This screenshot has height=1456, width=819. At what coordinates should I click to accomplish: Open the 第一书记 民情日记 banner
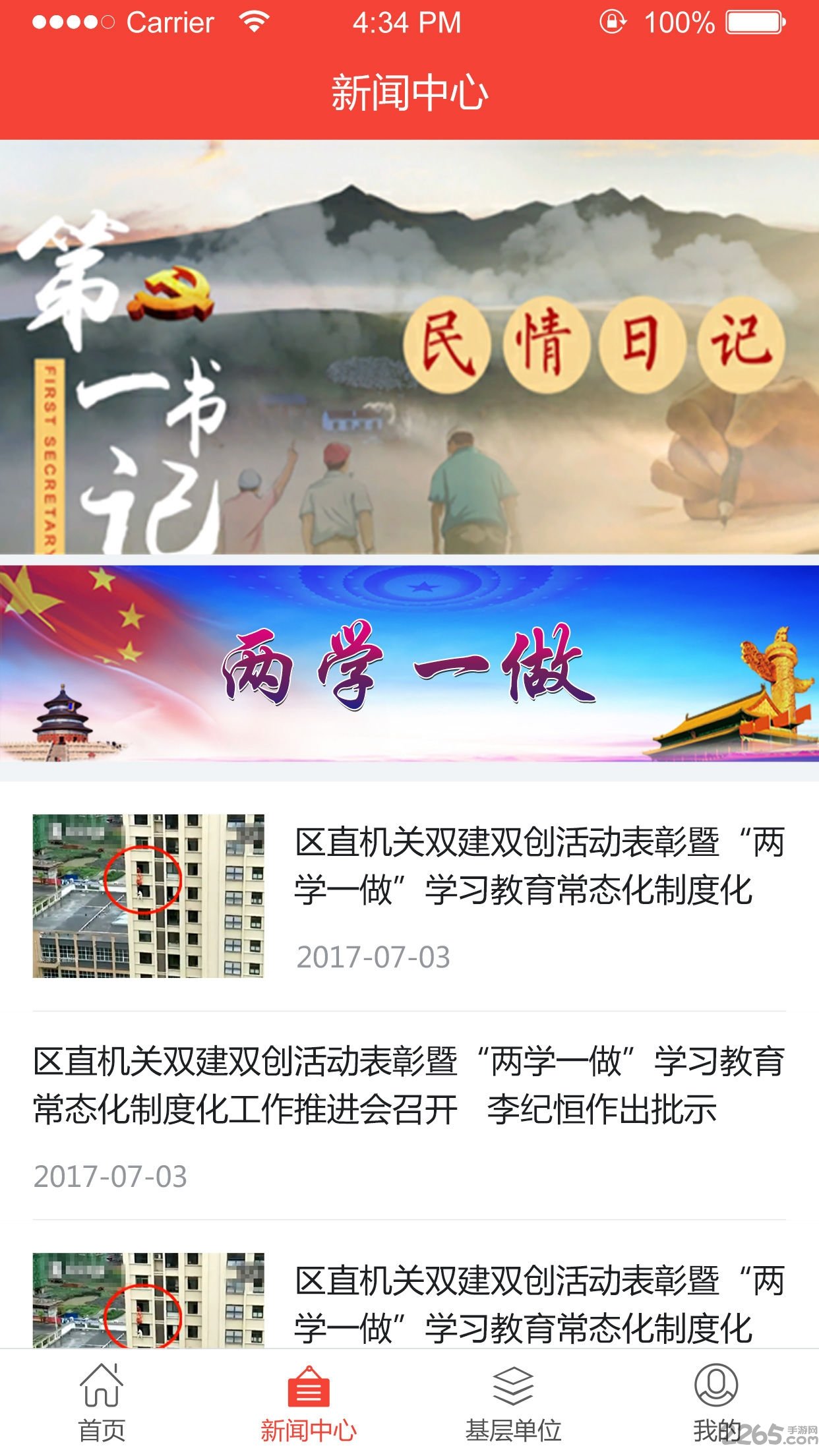click(x=409, y=347)
